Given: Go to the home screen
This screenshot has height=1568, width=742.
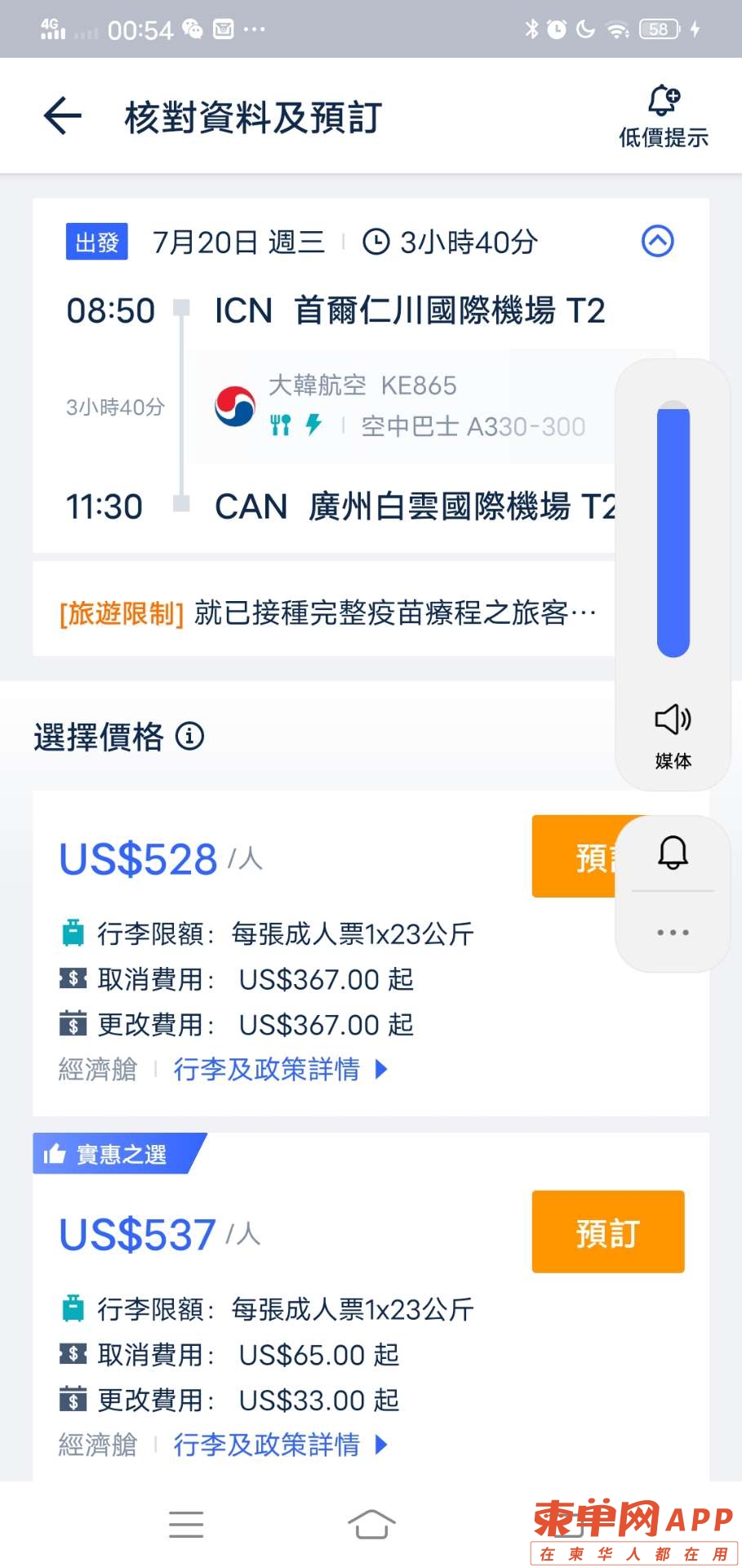Looking at the screenshot, I should point(371,1525).
